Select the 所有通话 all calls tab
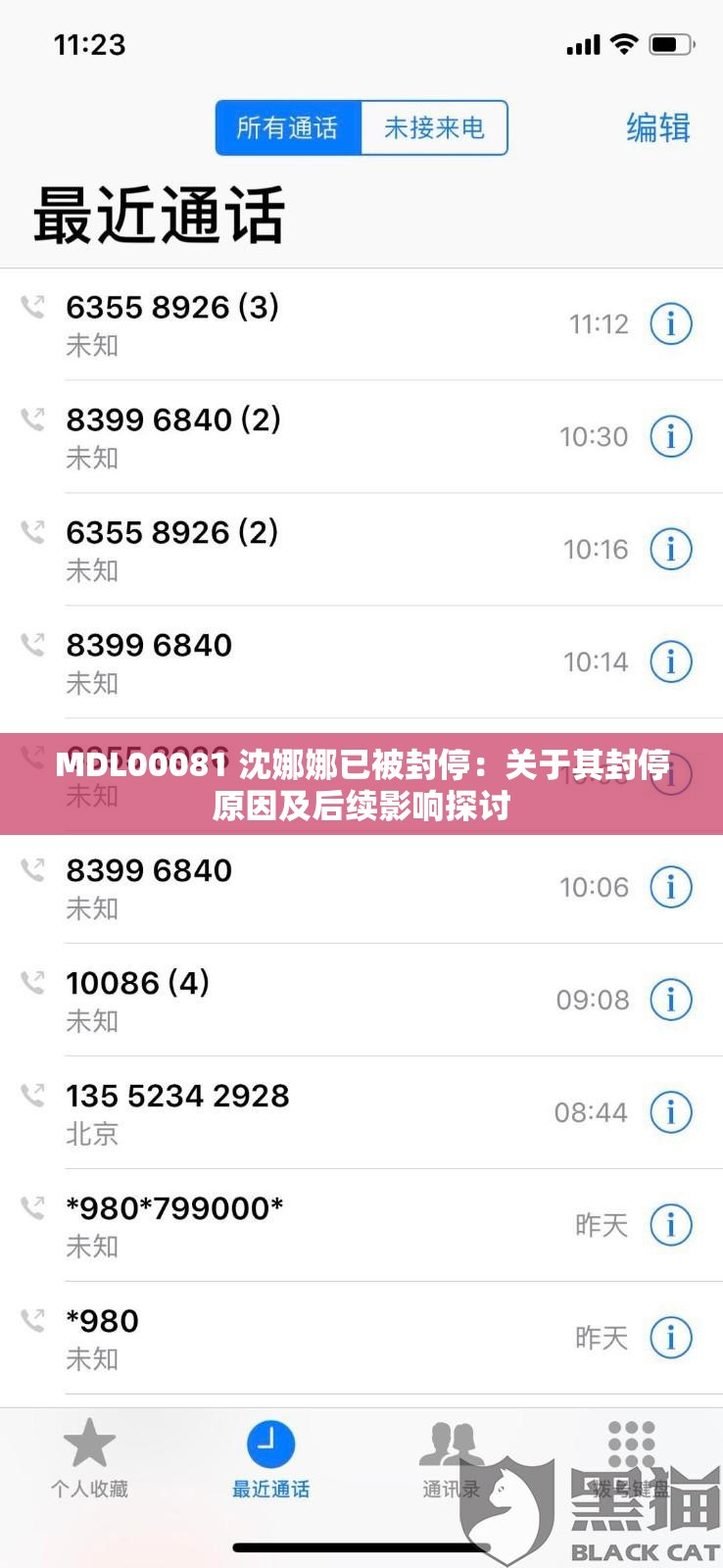The image size is (723, 1568). pos(288,128)
